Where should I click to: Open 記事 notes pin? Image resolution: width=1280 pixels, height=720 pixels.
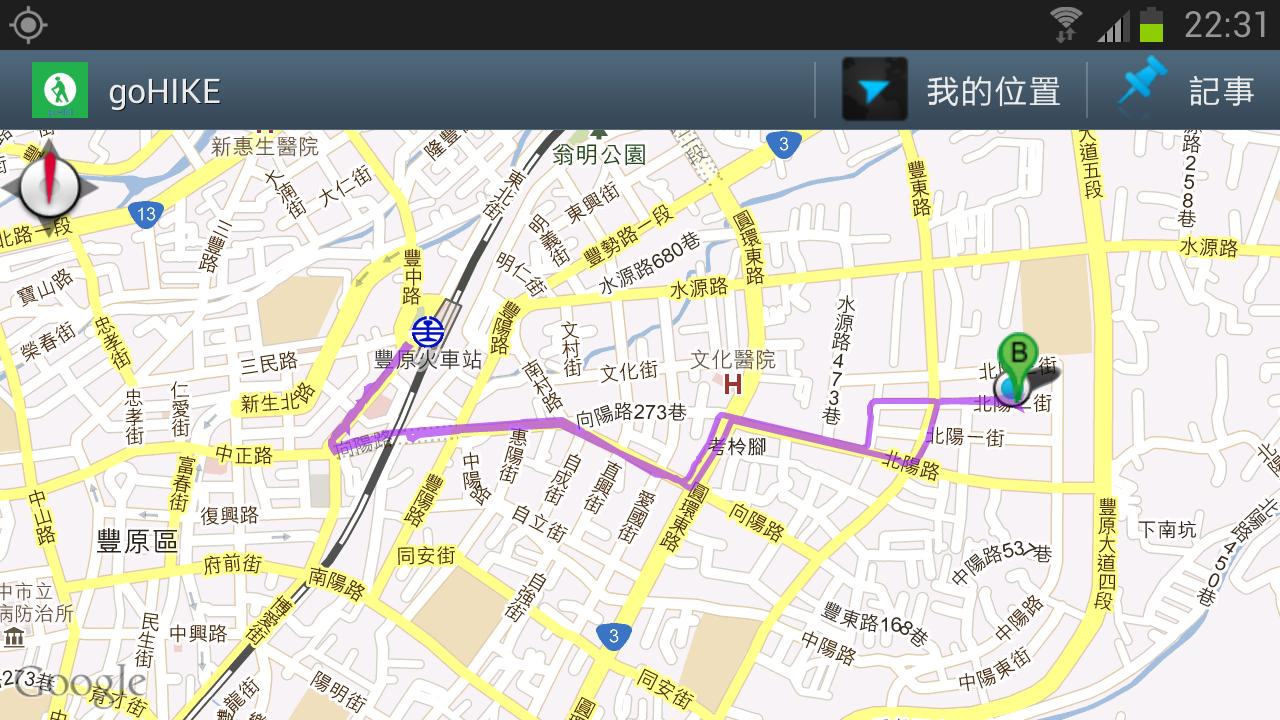[1185, 91]
